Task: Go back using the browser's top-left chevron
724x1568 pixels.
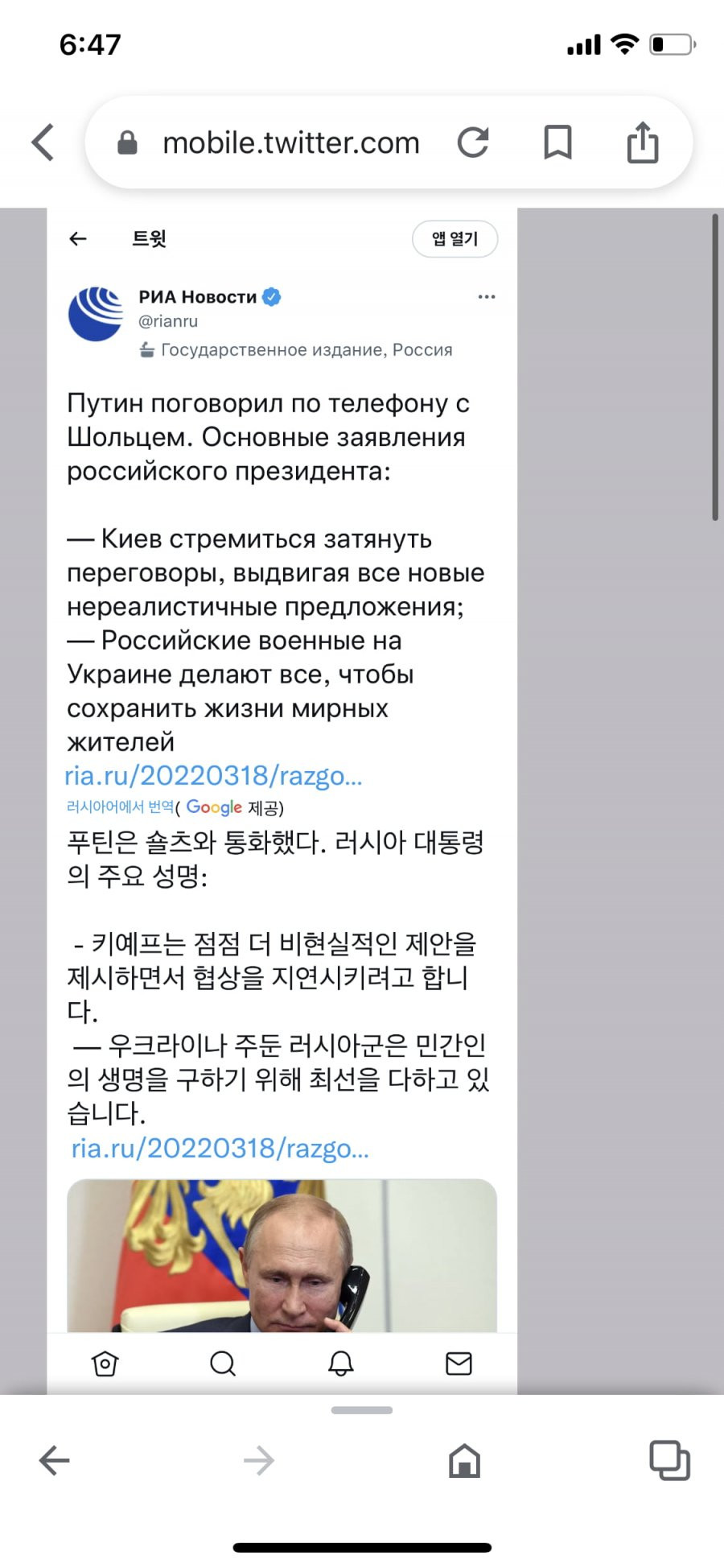Action: [43, 142]
